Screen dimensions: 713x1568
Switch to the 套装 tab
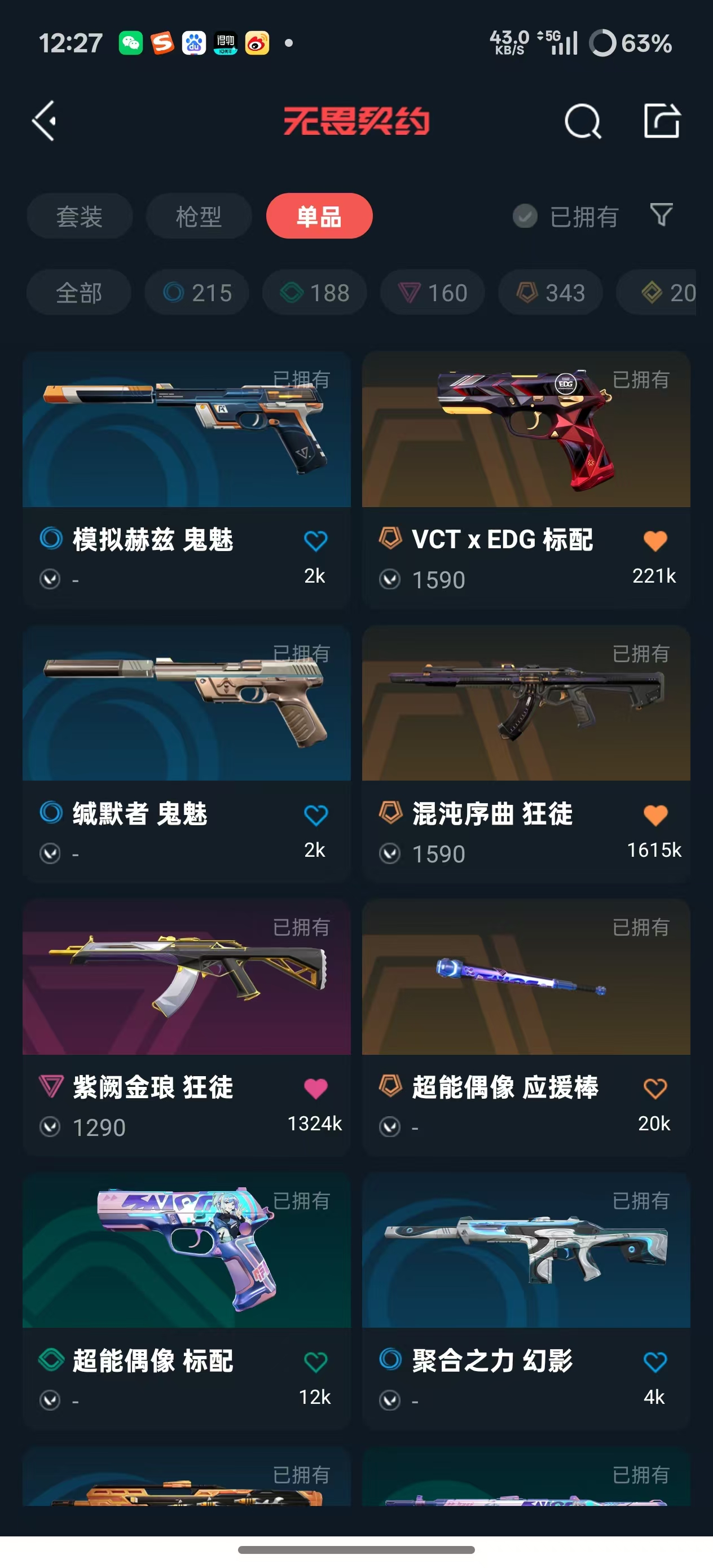[x=79, y=216]
